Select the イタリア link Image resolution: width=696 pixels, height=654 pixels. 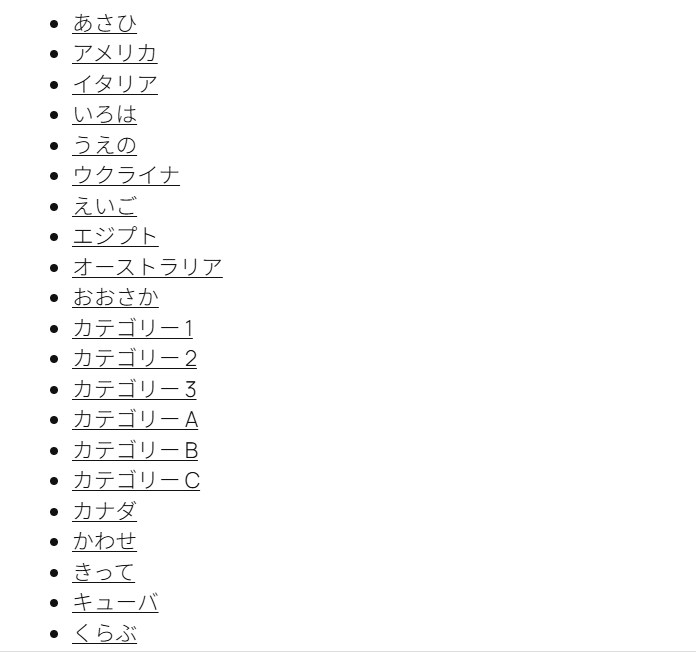pyautogui.click(x=114, y=84)
